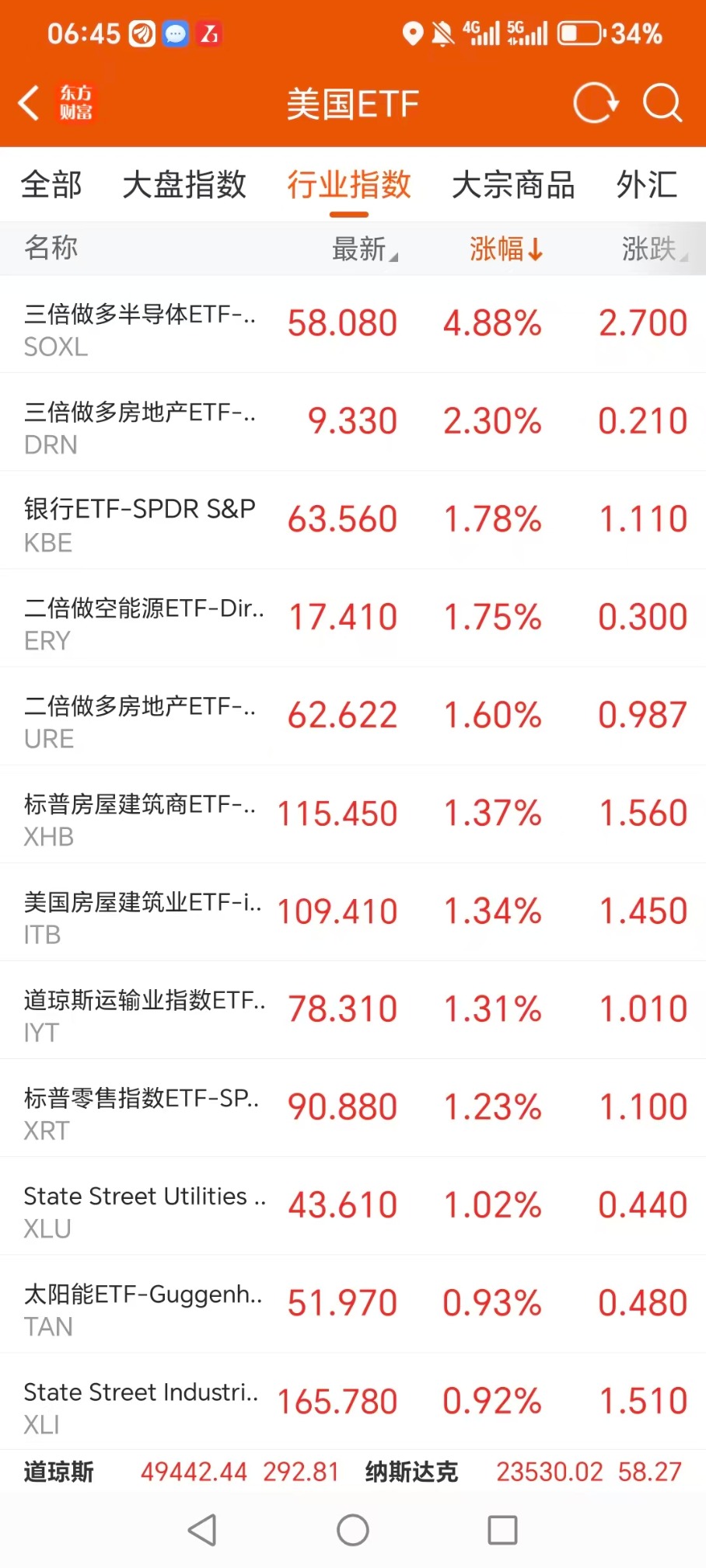The width and height of the screenshot is (706, 1568).
Task: Select the 大宗商品 tab
Action: pyautogui.click(x=513, y=185)
